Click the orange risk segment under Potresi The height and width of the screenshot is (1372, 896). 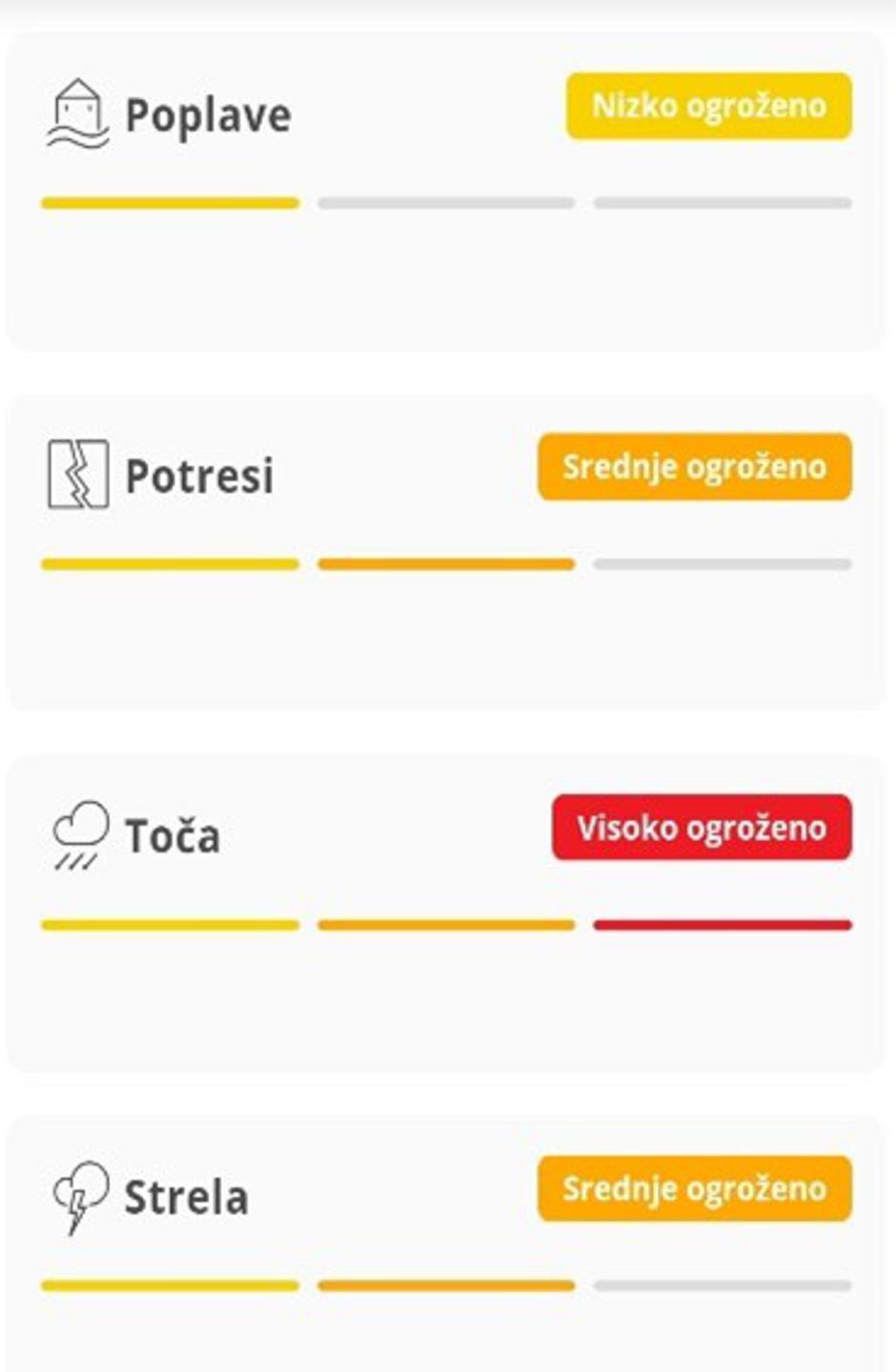coord(445,563)
